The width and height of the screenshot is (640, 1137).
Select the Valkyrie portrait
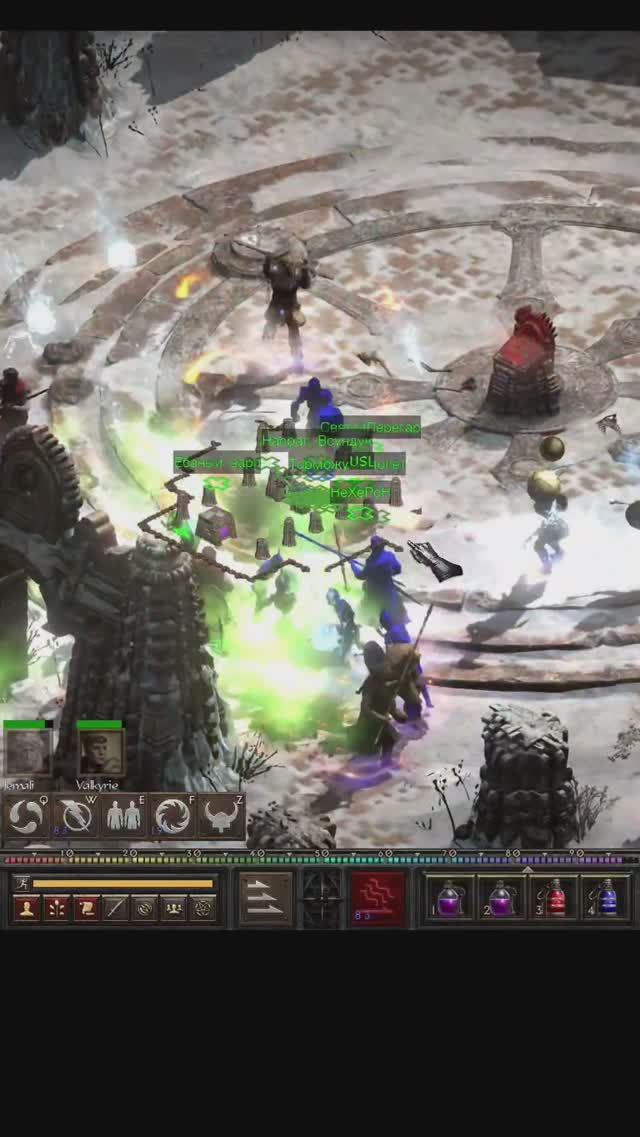pyautogui.click(x=100, y=753)
